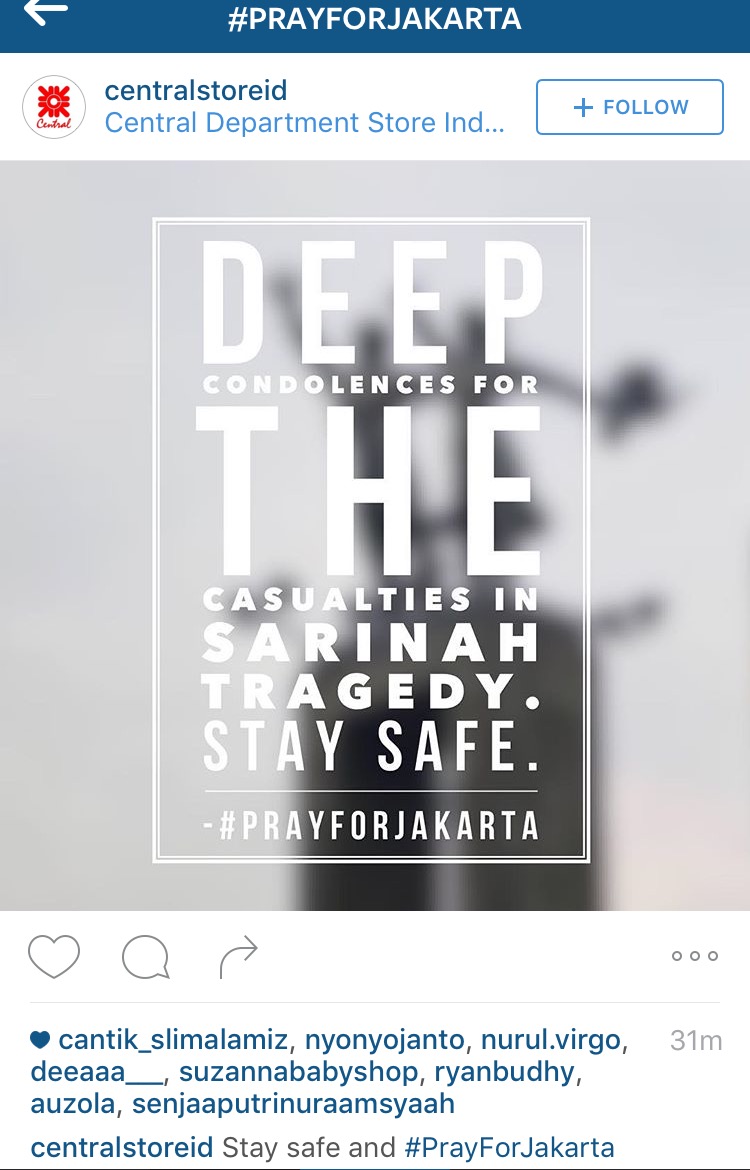The height and width of the screenshot is (1170, 750).
Task: Tap the Central profile picture
Action: (x=54, y=107)
